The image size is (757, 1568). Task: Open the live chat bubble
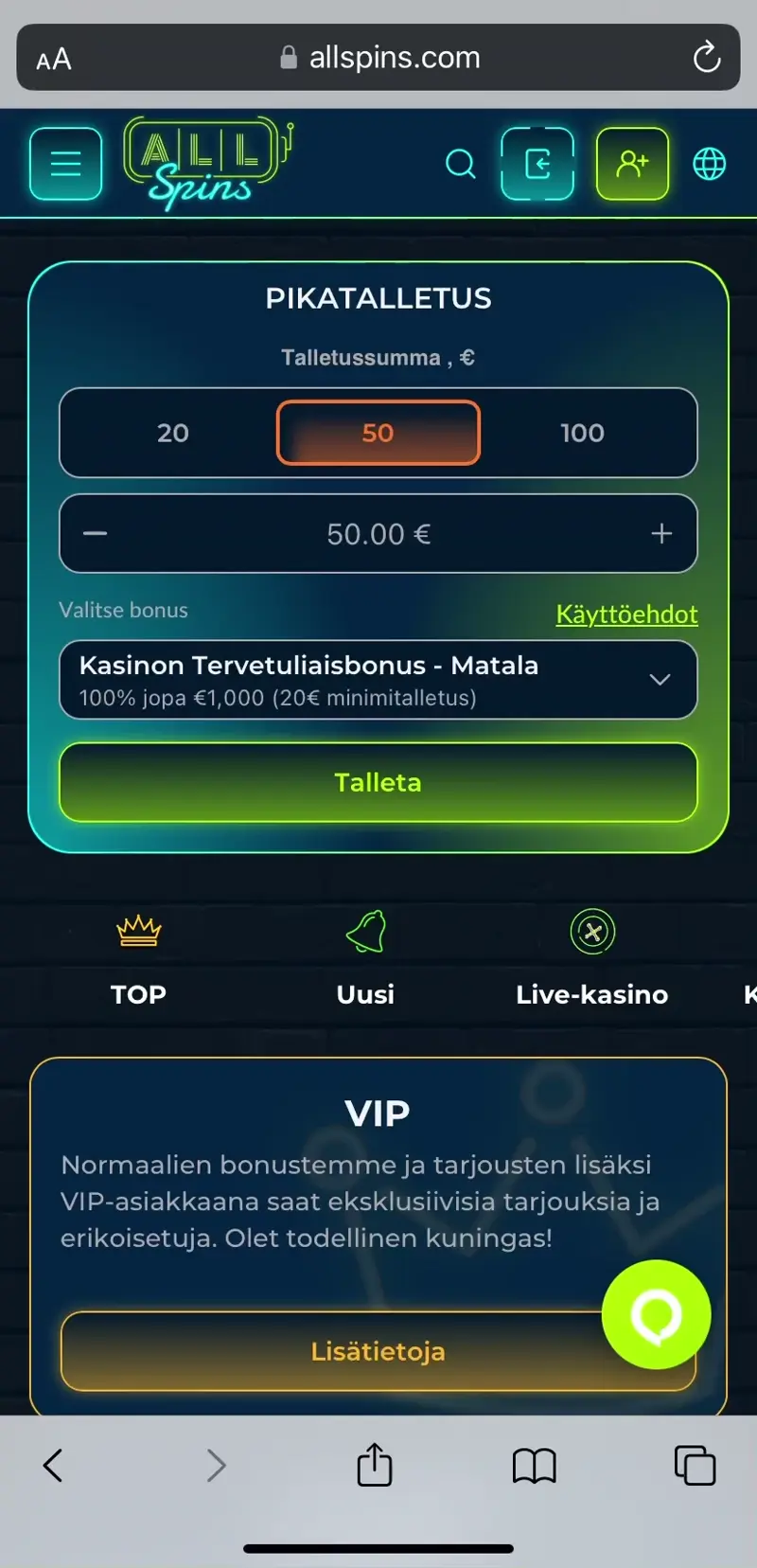pos(656,1314)
